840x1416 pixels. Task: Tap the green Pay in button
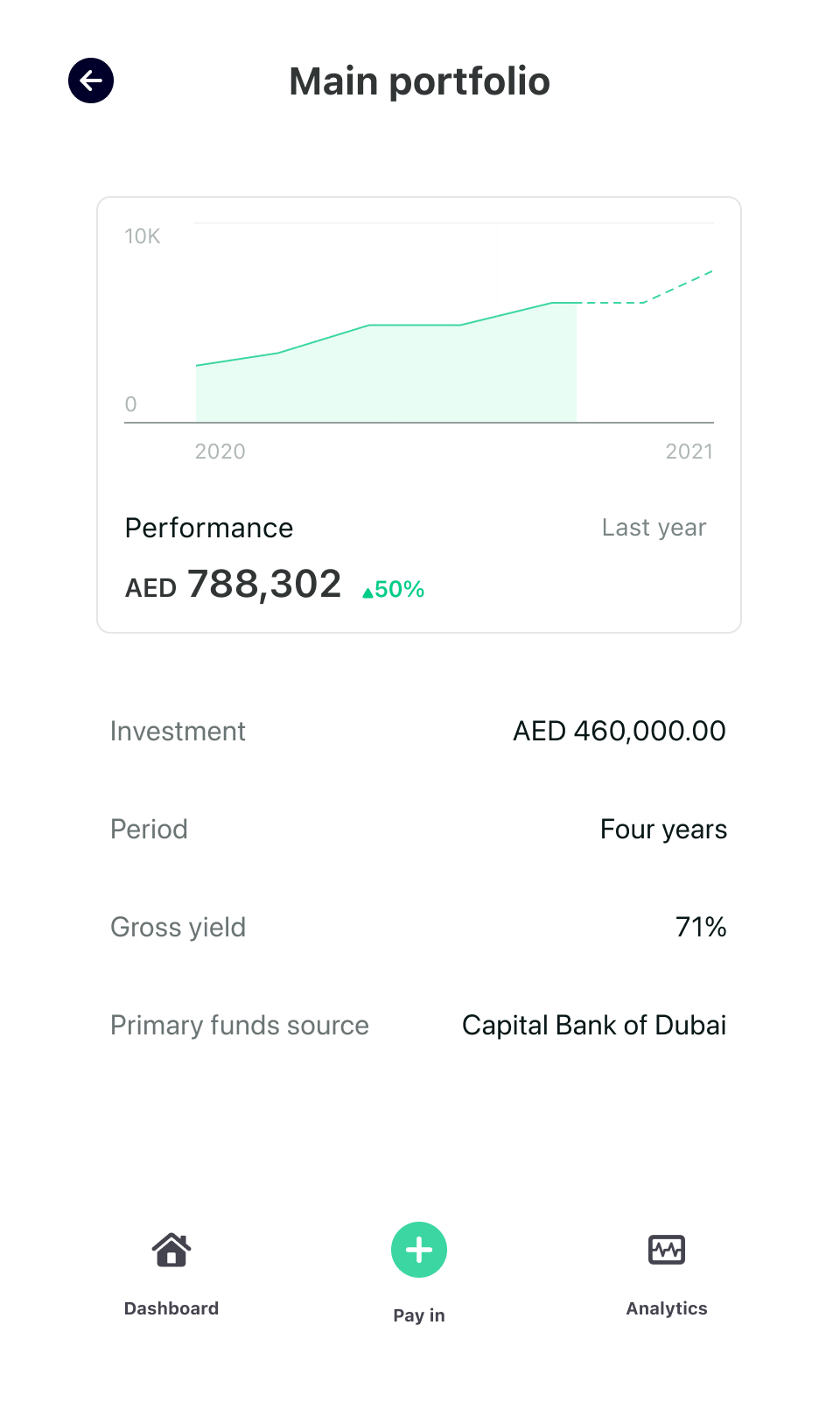[x=419, y=1250]
